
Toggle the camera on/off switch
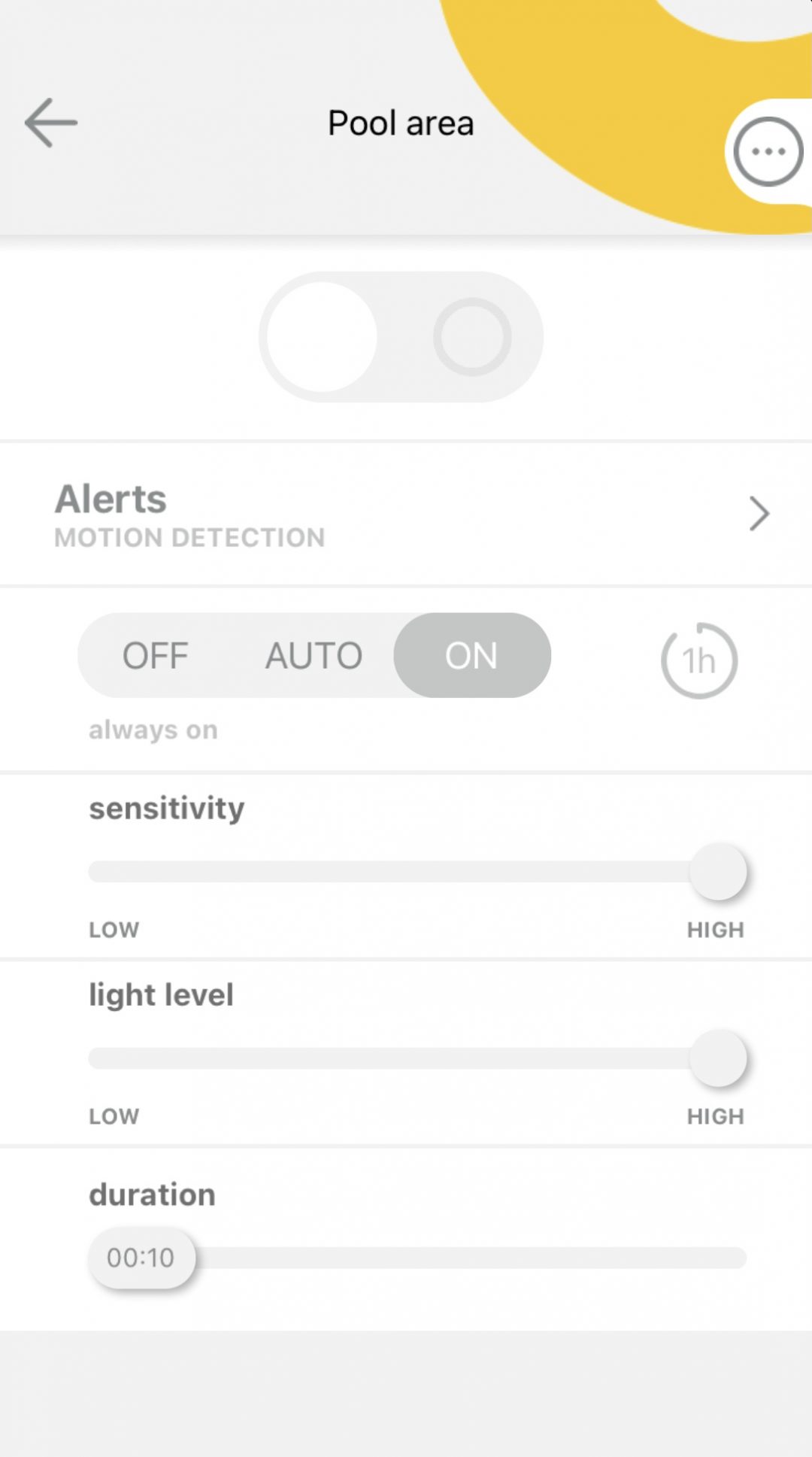coord(401,336)
